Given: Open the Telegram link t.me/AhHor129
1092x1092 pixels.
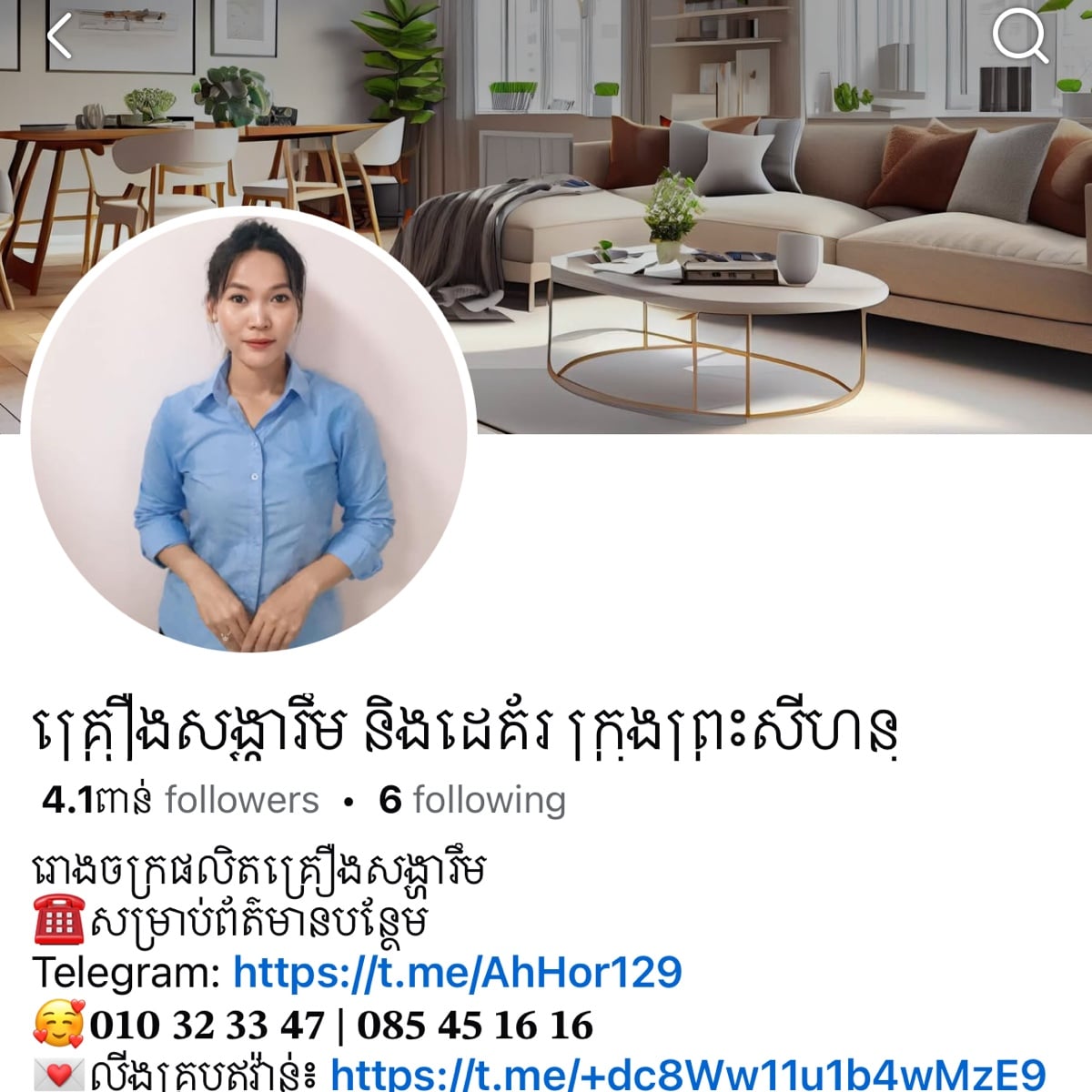Looking at the screenshot, I should coord(457,972).
